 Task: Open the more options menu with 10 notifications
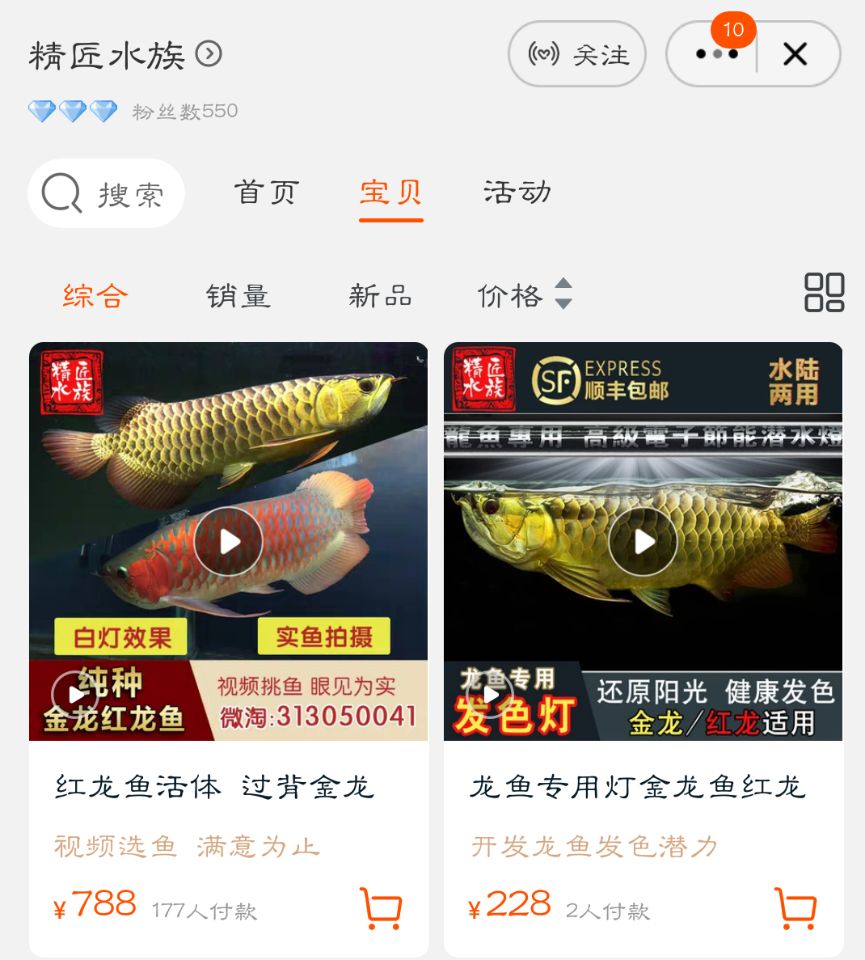pos(716,55)
